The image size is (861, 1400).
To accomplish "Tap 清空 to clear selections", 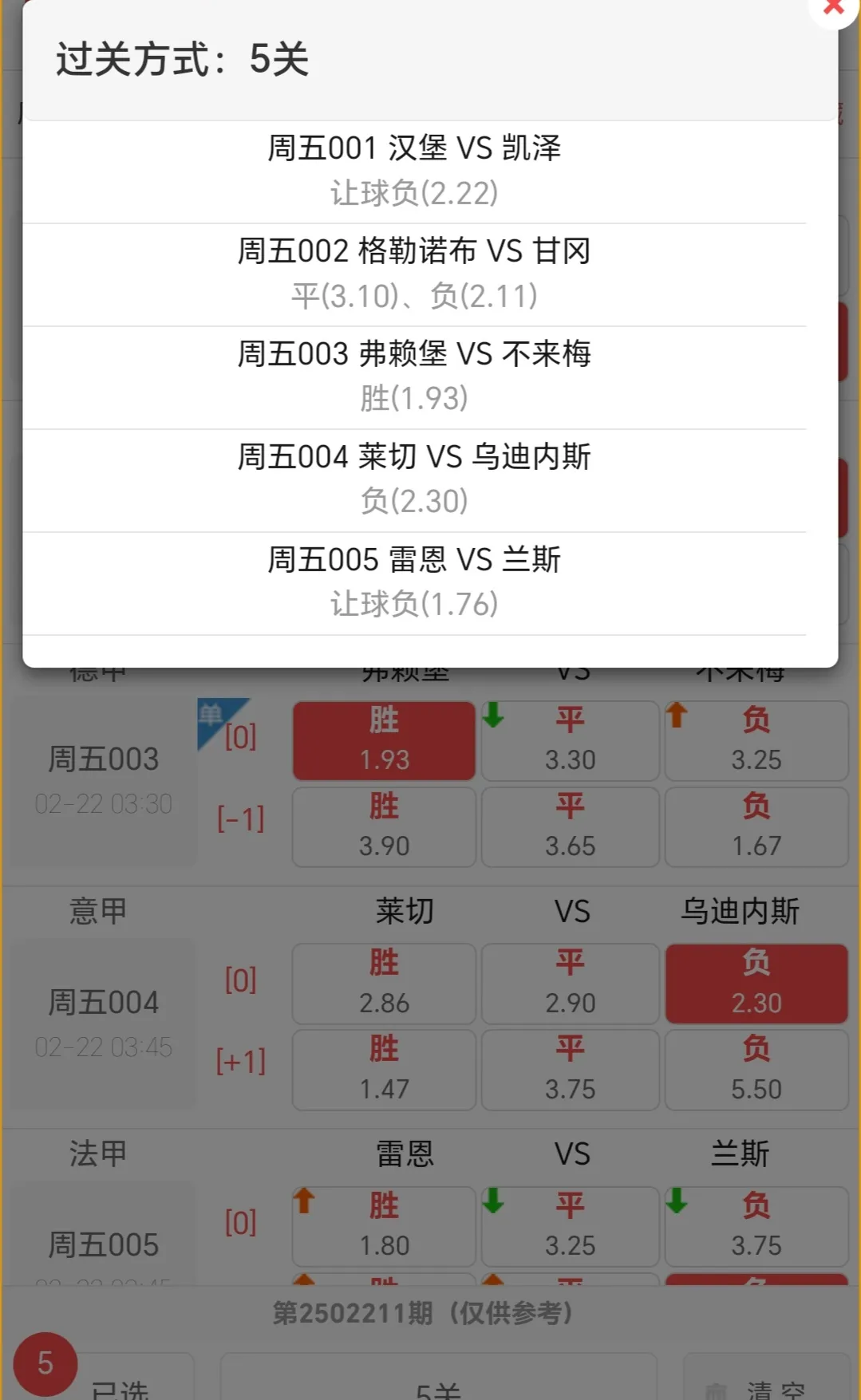I will pos(766,1384).
